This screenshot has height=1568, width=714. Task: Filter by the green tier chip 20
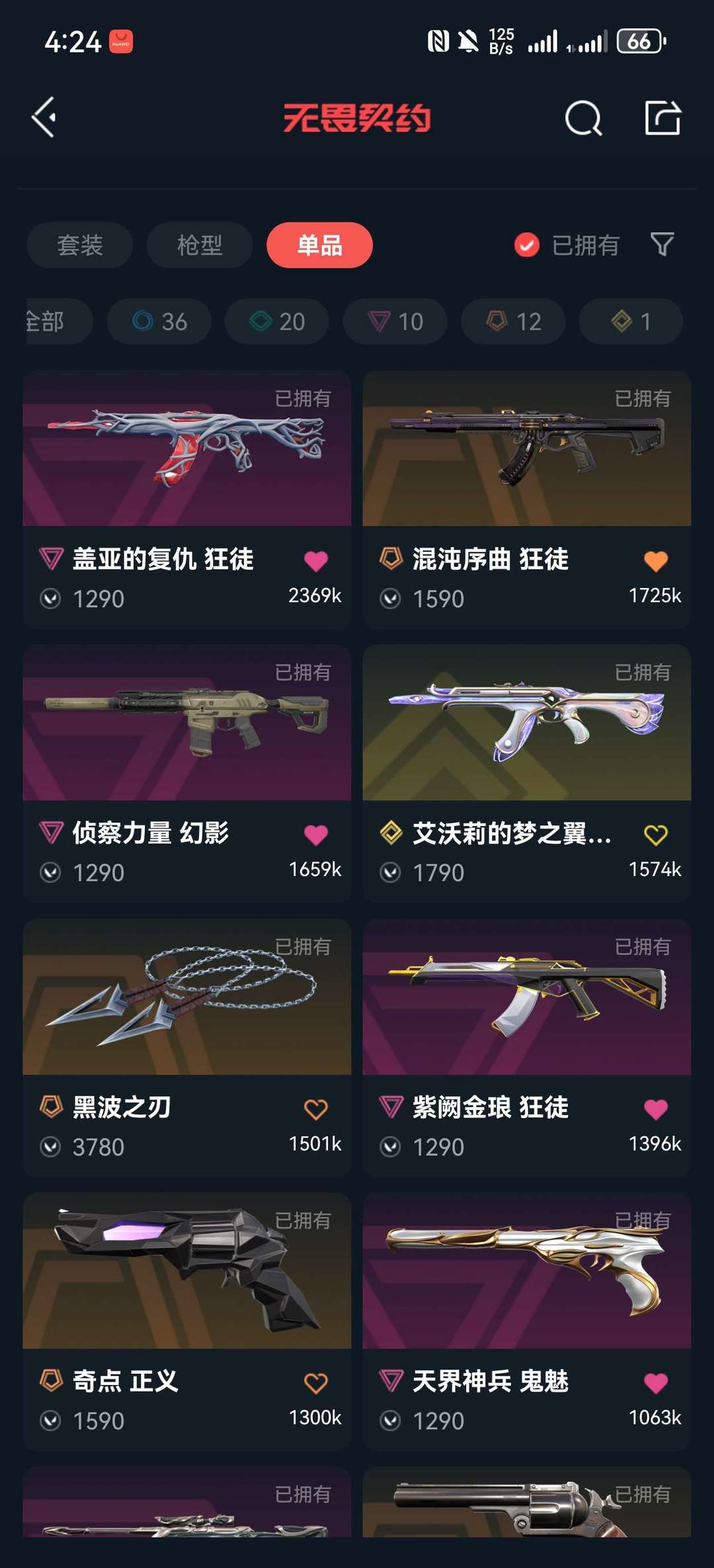point(277,322)
